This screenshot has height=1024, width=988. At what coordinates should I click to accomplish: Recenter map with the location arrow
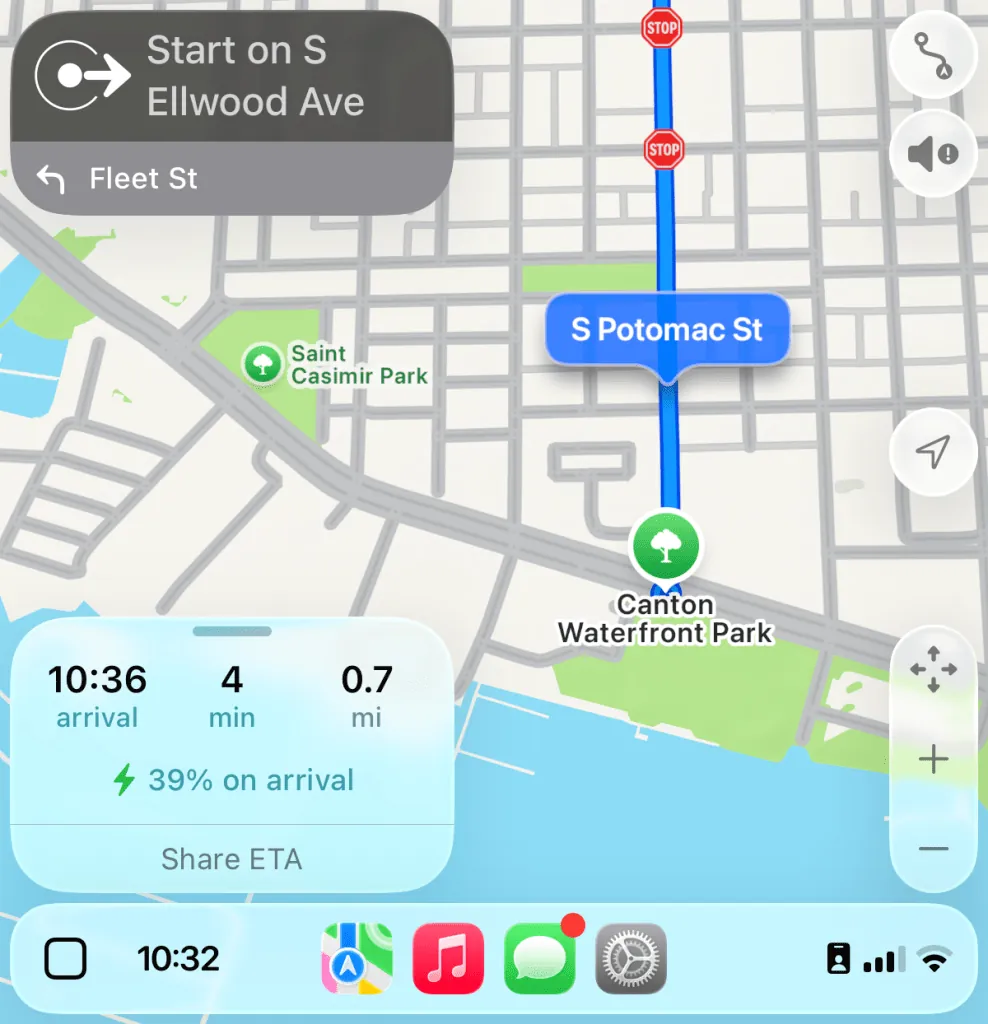932,452
